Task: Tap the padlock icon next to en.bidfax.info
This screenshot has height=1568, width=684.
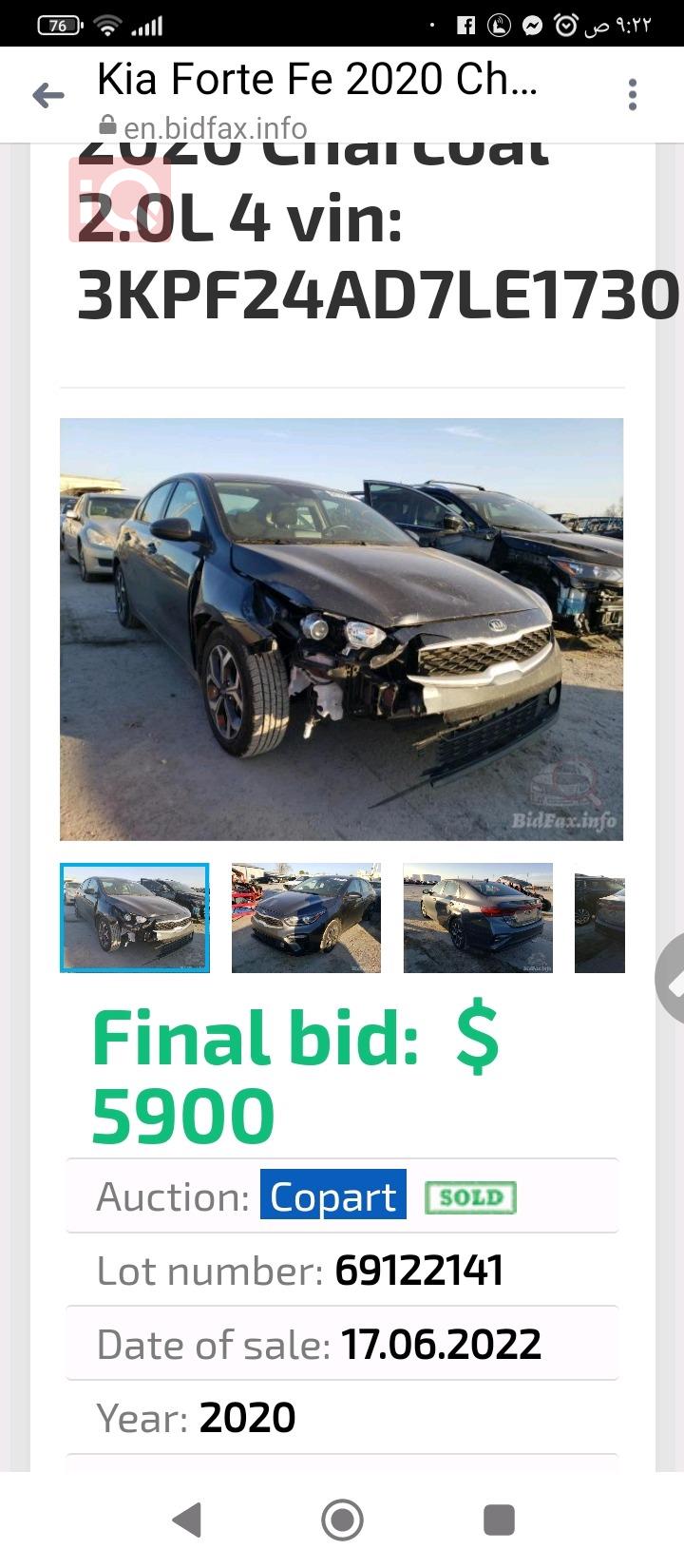Action: [109, 125]
